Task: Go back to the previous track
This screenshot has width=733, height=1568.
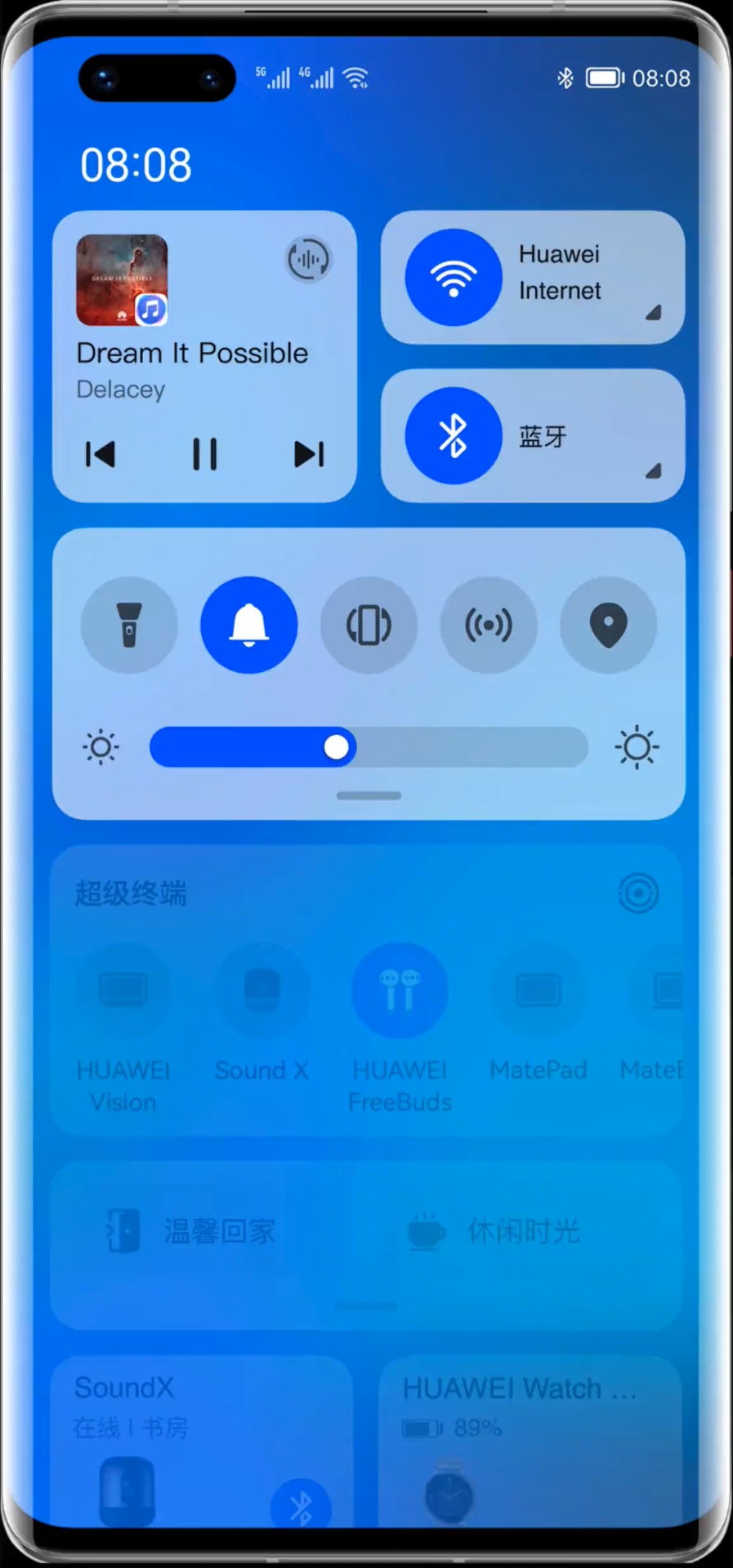Action: click(101, 454)
